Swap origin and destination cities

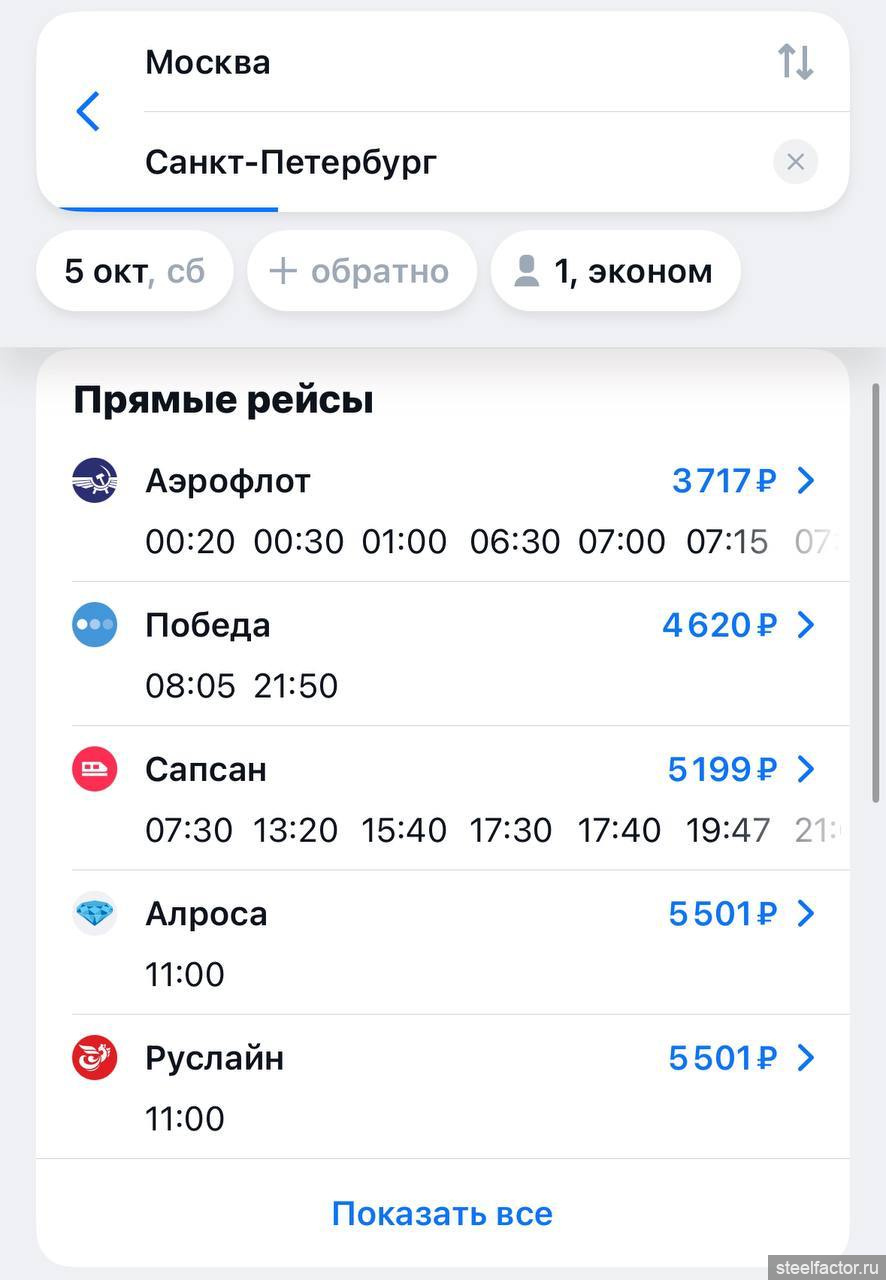tap(795, 62)
